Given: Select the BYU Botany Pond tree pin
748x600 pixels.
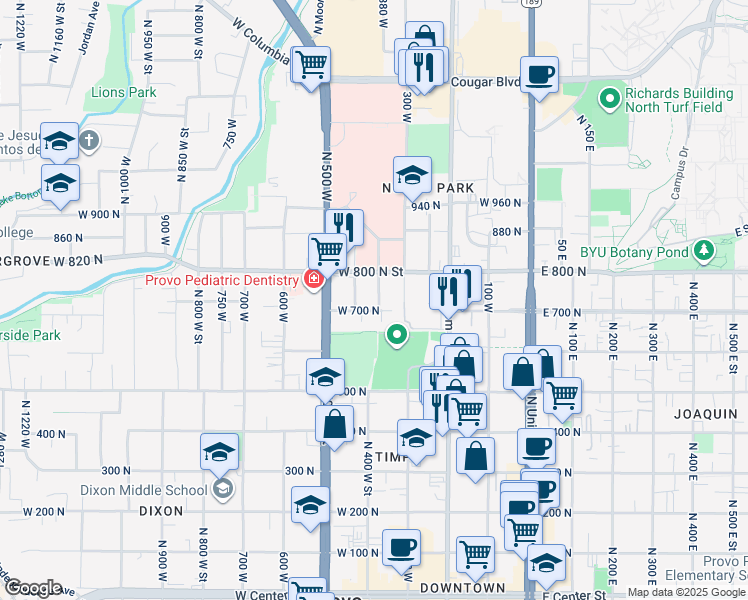Looking at the screenshot, I should tap(704, 251).
